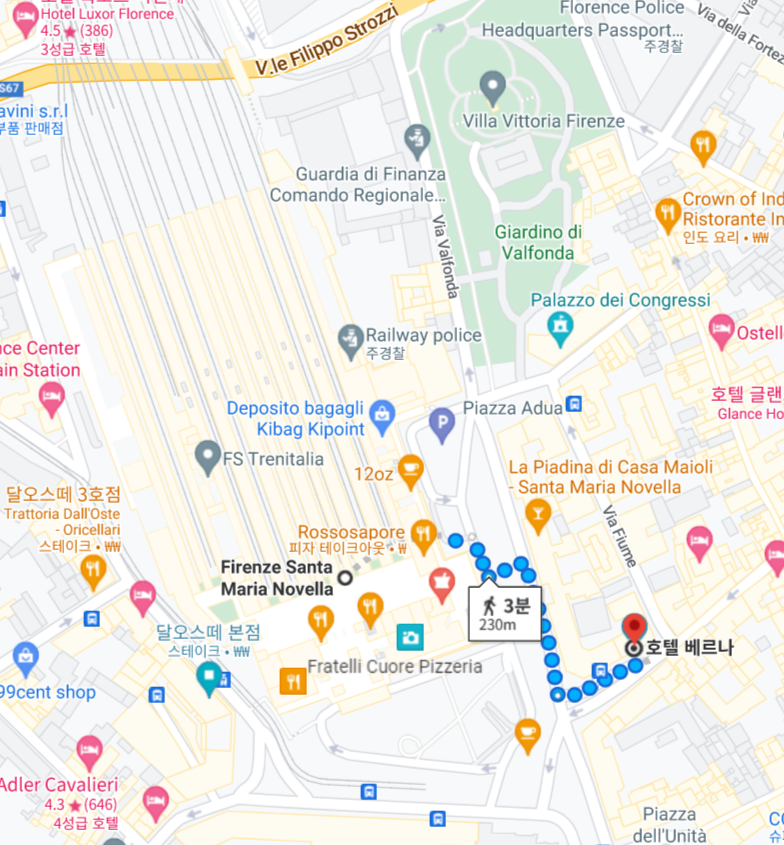The width and height of the screenshot is (784, 845).
Task: Select the Hotel Luxor Florence pin
Action: click(x=26, y=15)
